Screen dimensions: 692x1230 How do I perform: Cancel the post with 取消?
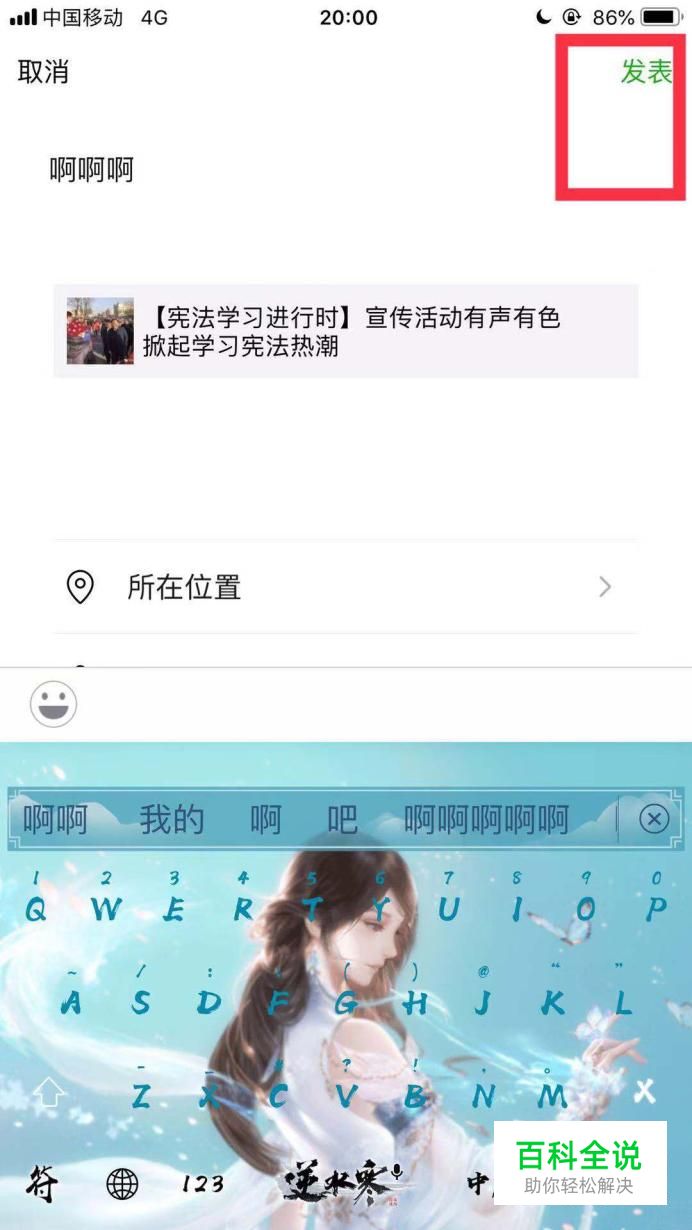click(43, 72)
